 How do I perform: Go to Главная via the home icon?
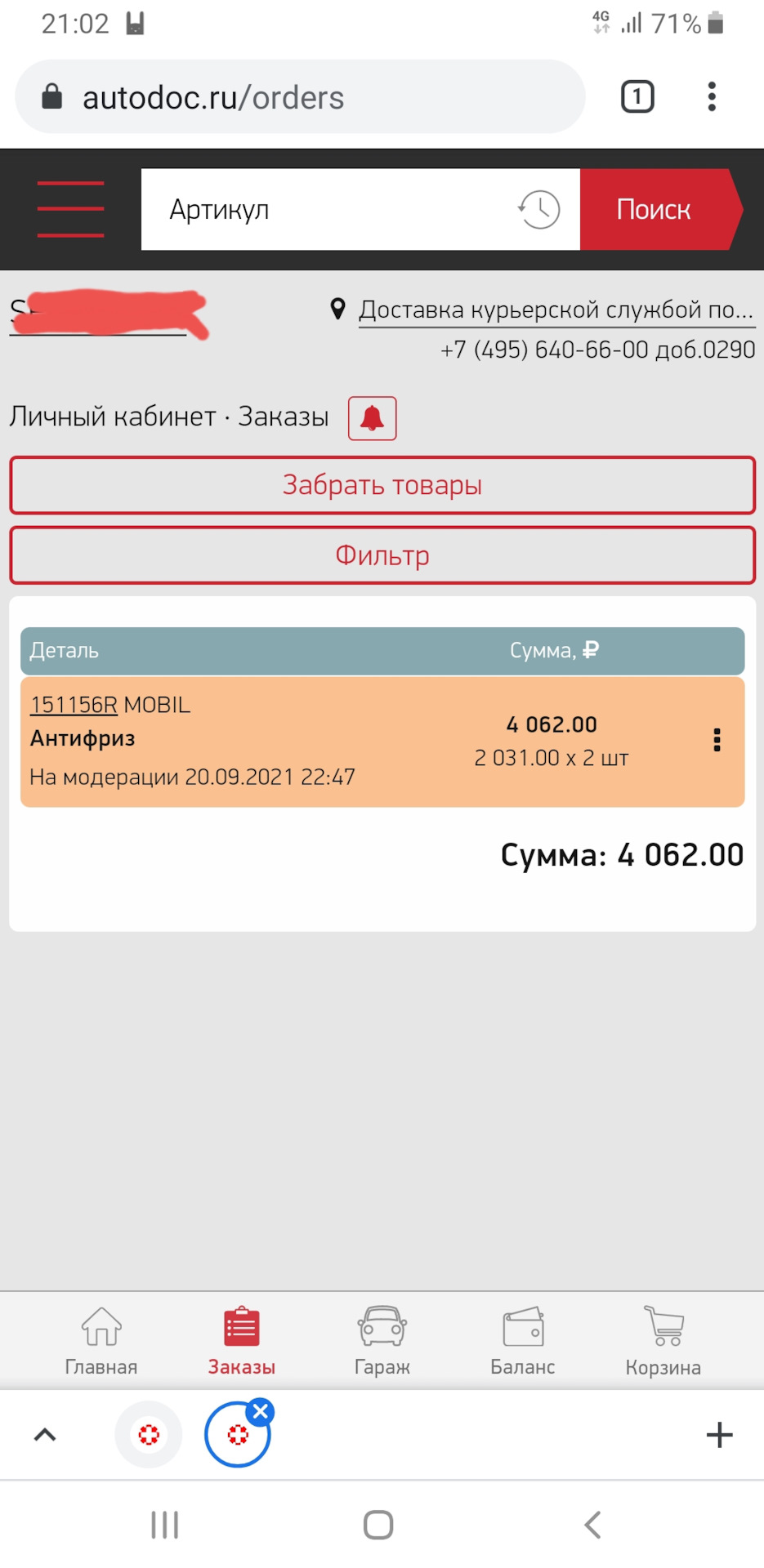coord(101,1339)
